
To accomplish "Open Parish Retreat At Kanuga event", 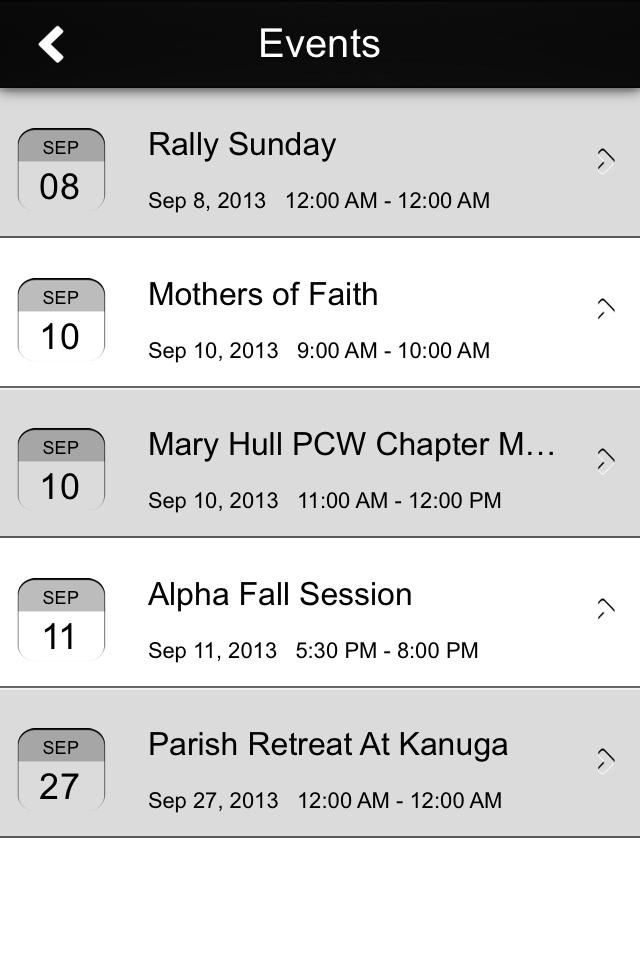I will tap(320, 764).
